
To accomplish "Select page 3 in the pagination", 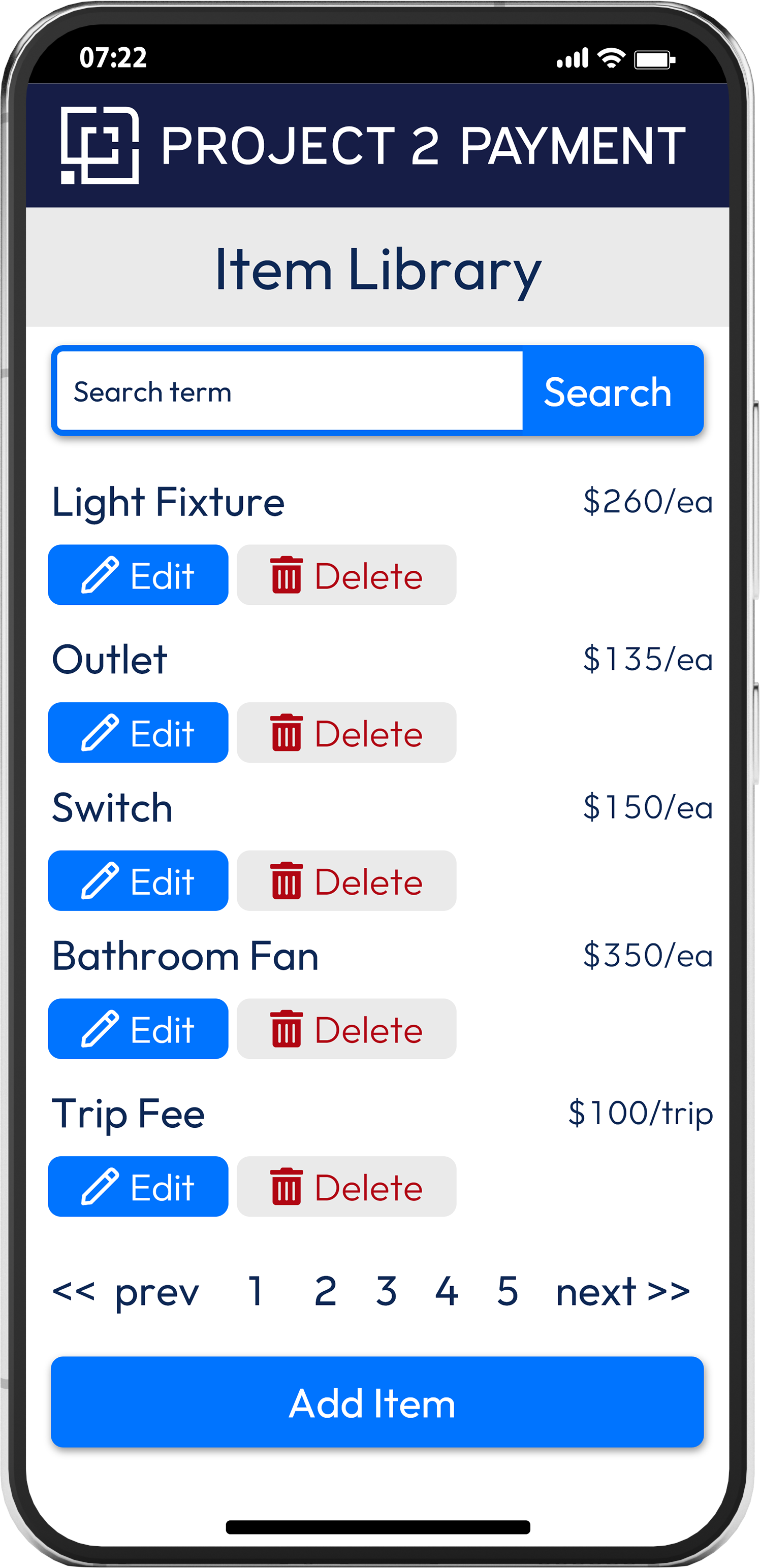I will (387, 1291).
